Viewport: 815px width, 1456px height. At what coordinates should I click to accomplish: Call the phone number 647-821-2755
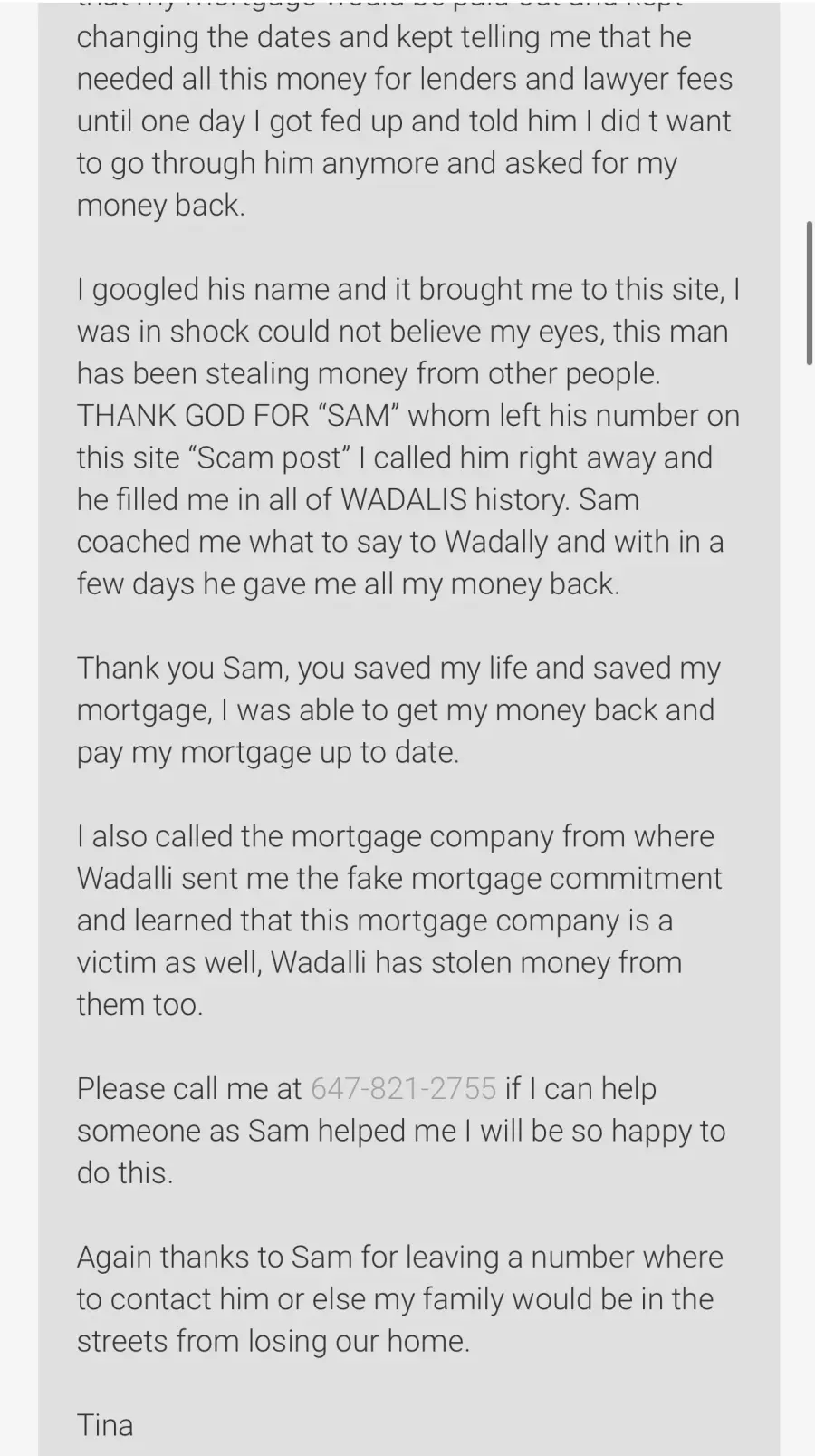click(403, 1088)
